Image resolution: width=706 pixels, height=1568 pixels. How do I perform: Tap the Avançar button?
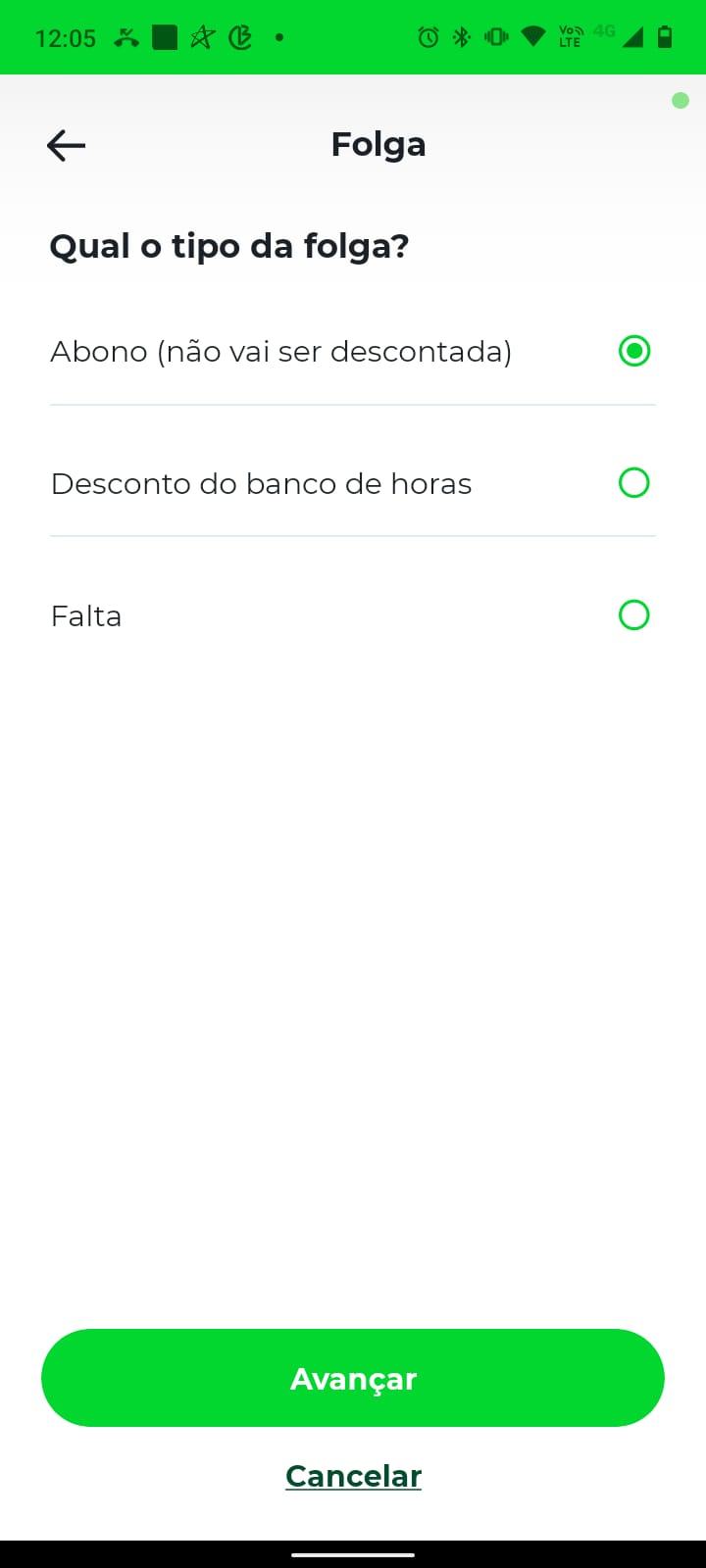pyautogui.click(x=353, y=1378)
